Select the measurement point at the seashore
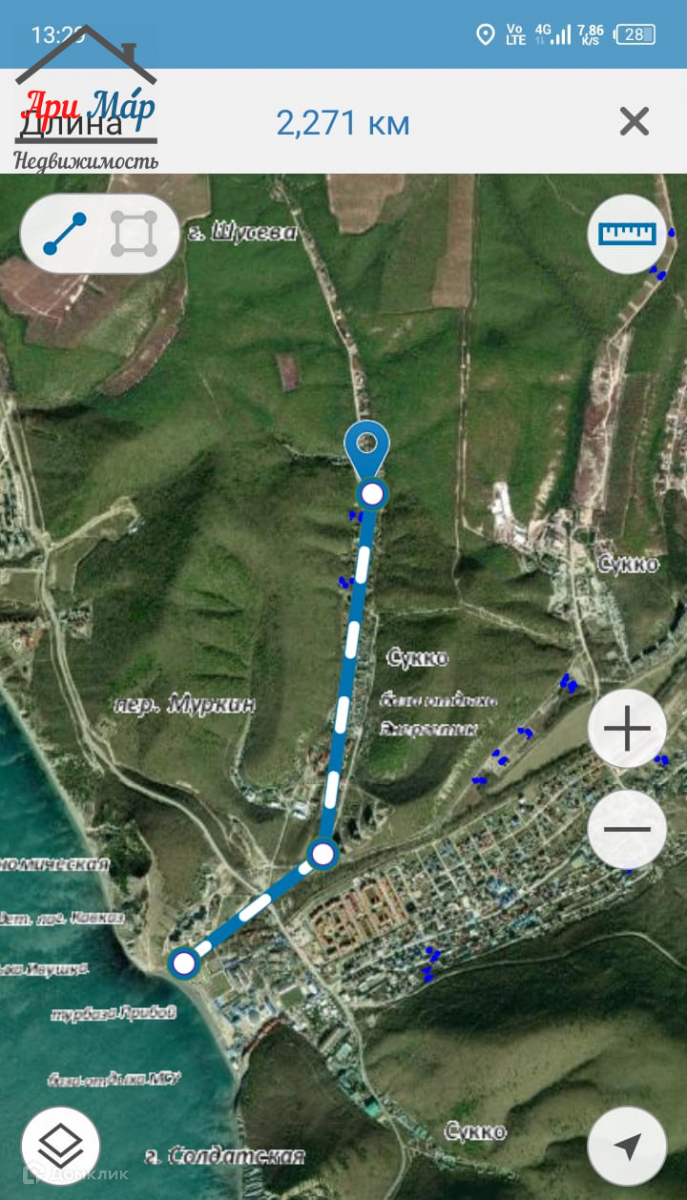This screenshot has height=1200, width=687. (x=183, y=963)
